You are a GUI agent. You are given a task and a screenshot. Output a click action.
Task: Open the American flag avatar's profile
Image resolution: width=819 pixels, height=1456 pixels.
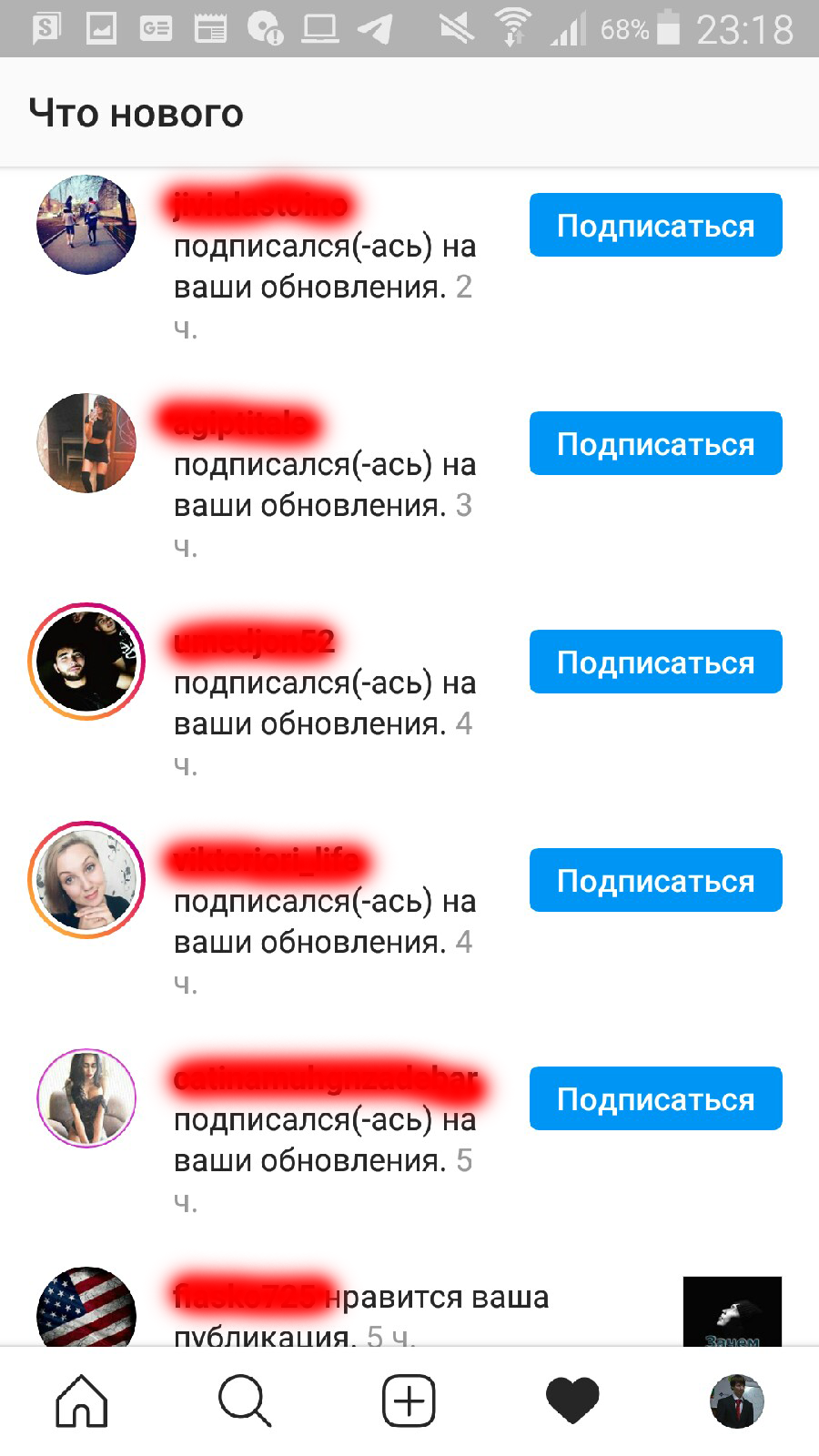[86, 1308]
